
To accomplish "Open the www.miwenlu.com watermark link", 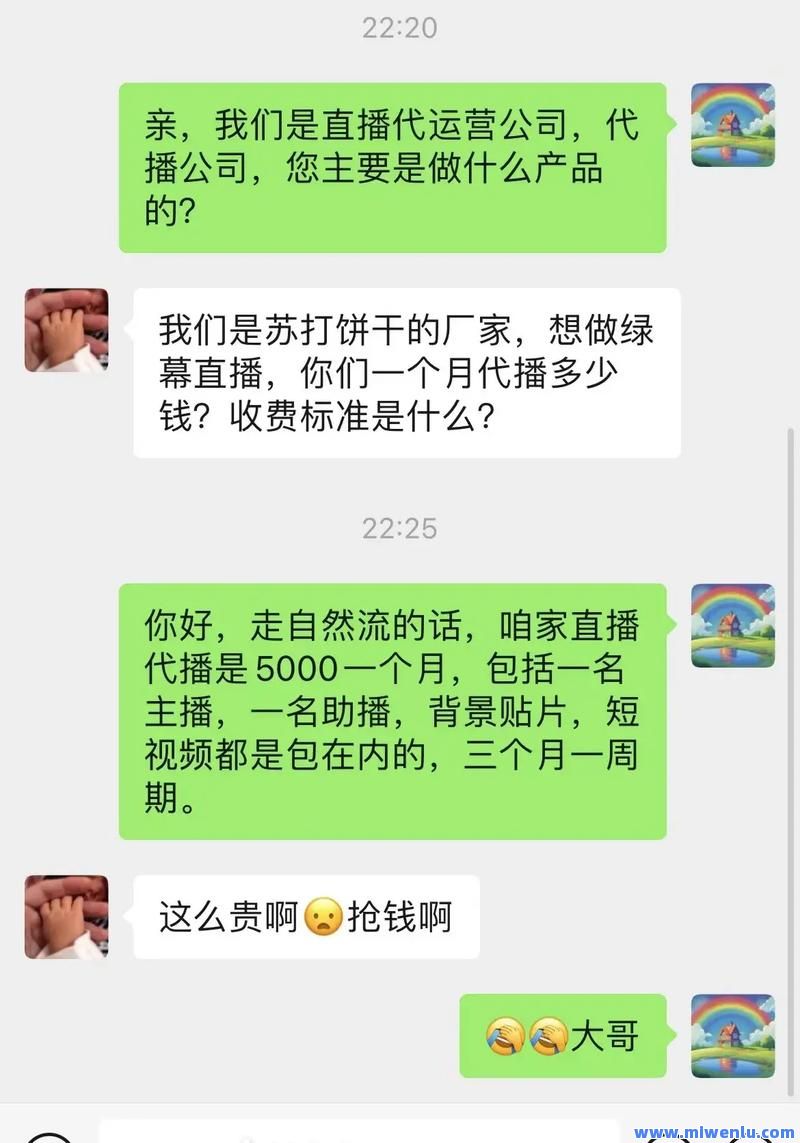I will [x=714, y=1131].
